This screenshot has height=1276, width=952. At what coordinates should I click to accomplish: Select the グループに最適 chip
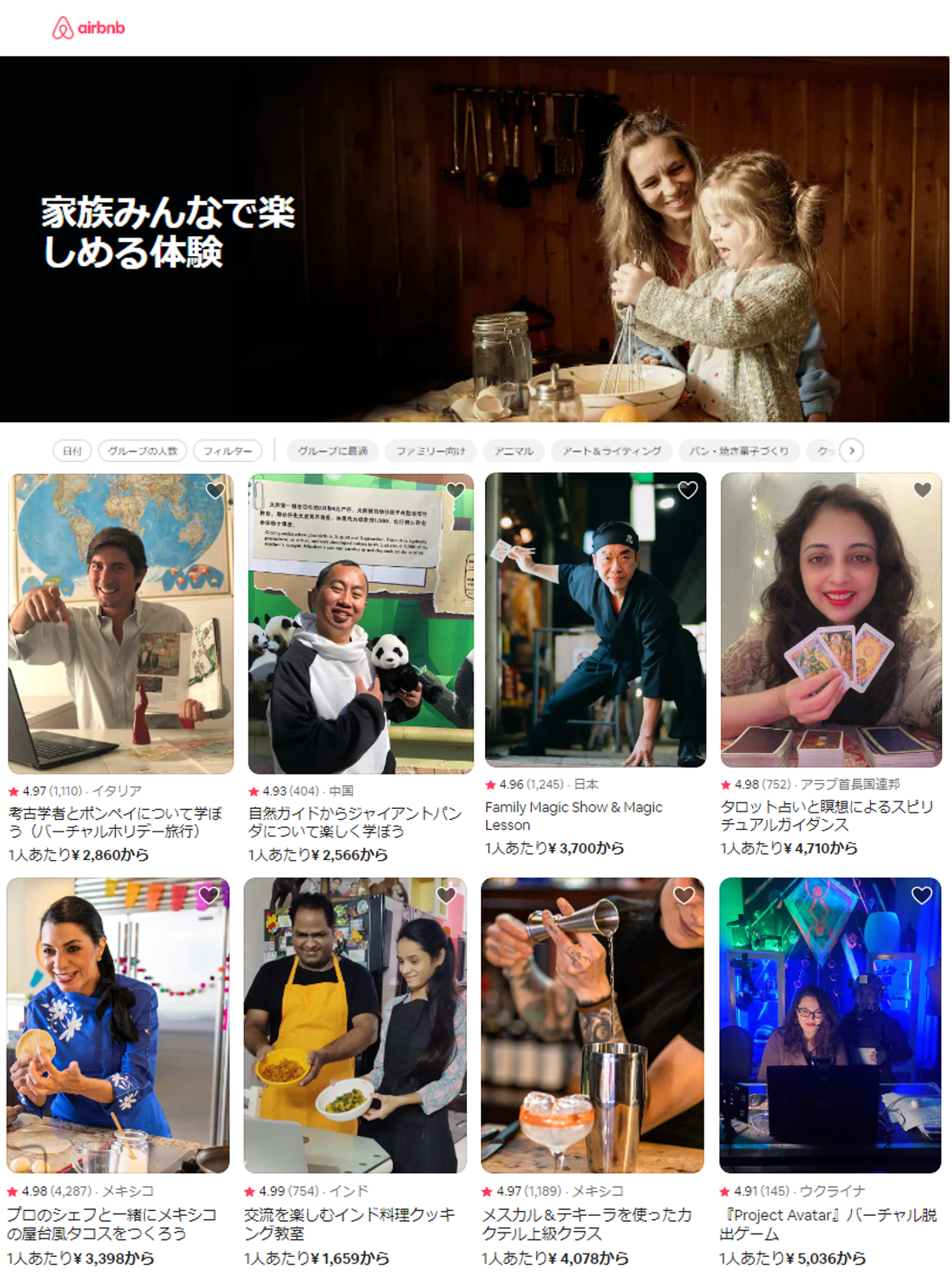(333, 450)
